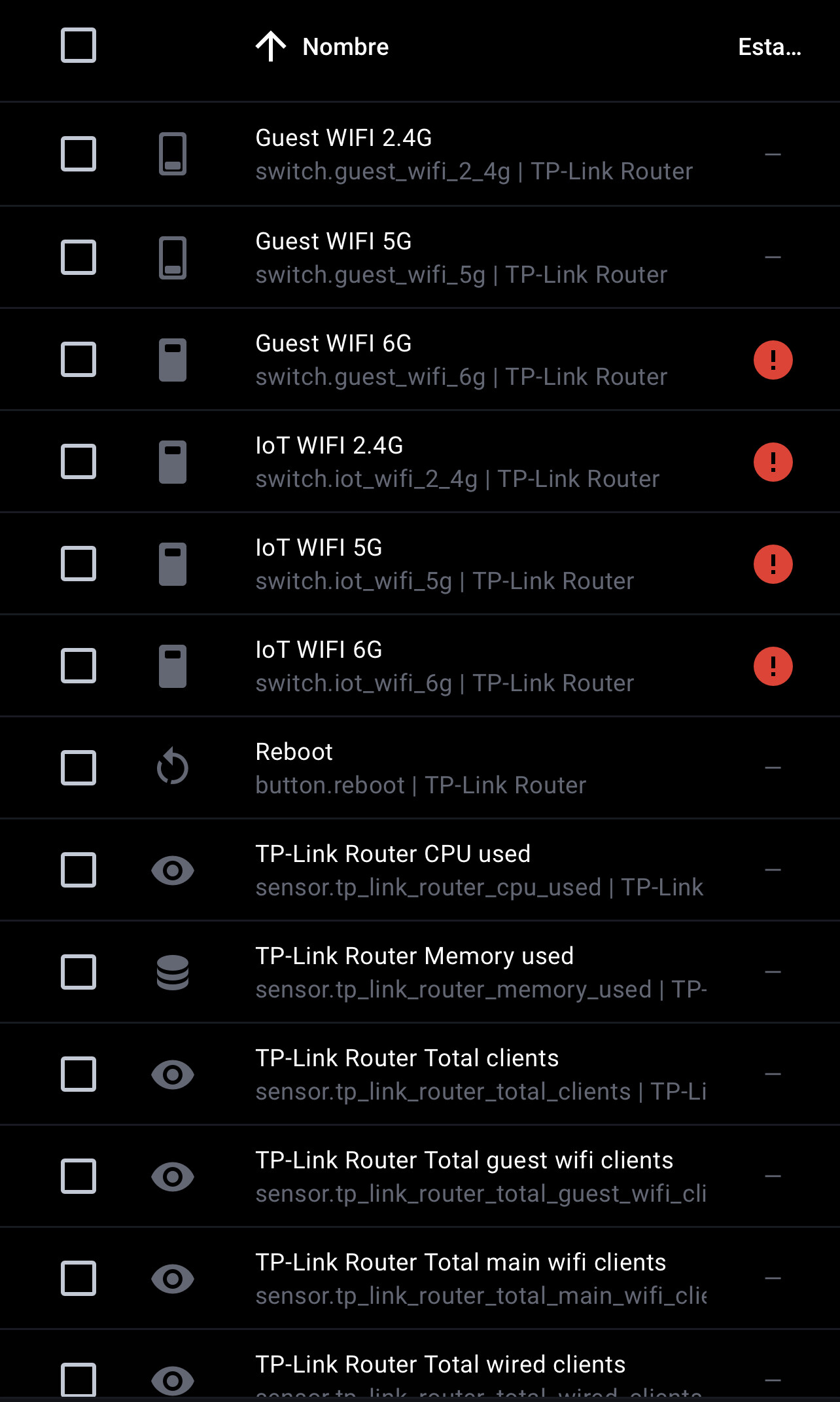Check the select-all checkbox in the header
The height and width of the screenshot is (1402, 840).
click(x=78, y=46)
